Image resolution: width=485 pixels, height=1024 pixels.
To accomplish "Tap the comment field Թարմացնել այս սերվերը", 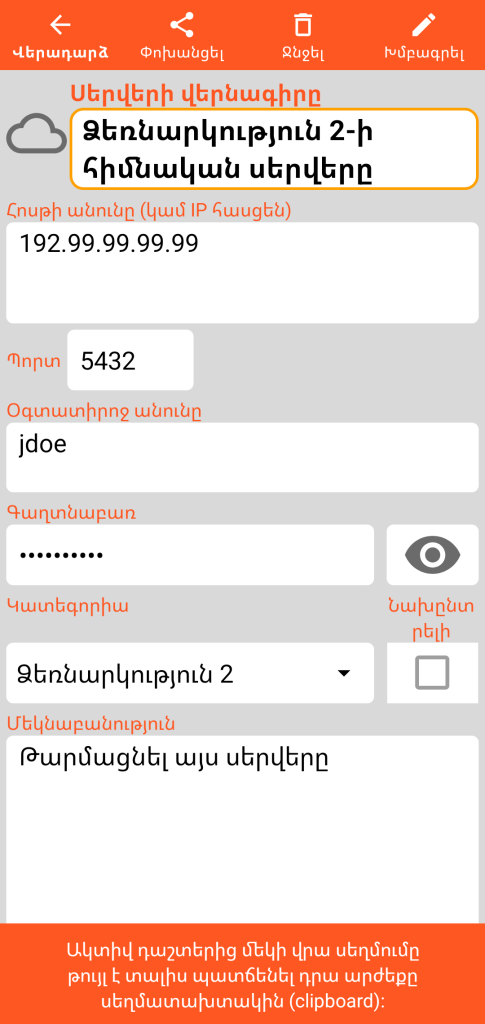I will click(x=242, y=829).
